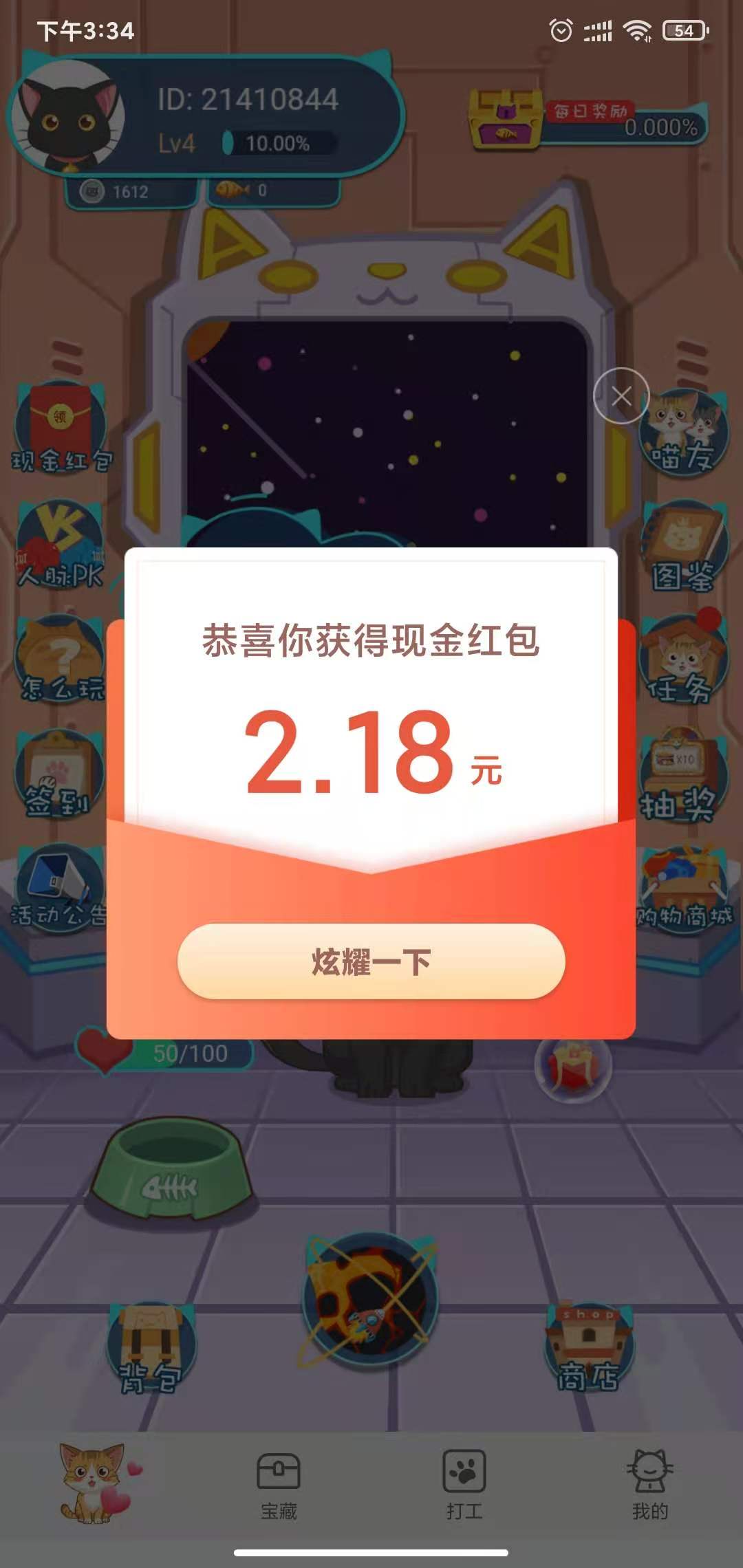Screen dimensions: 743x1568
Task: Open 人脉PK
Action: 61,545
